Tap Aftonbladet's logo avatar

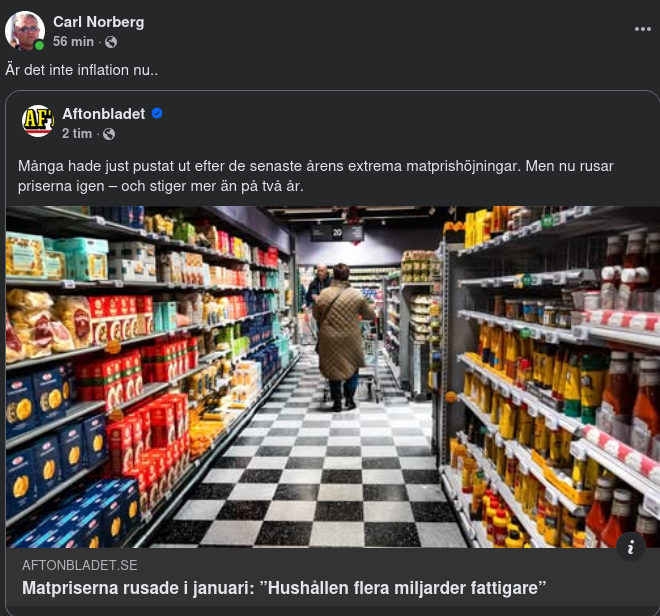point(38,121)
